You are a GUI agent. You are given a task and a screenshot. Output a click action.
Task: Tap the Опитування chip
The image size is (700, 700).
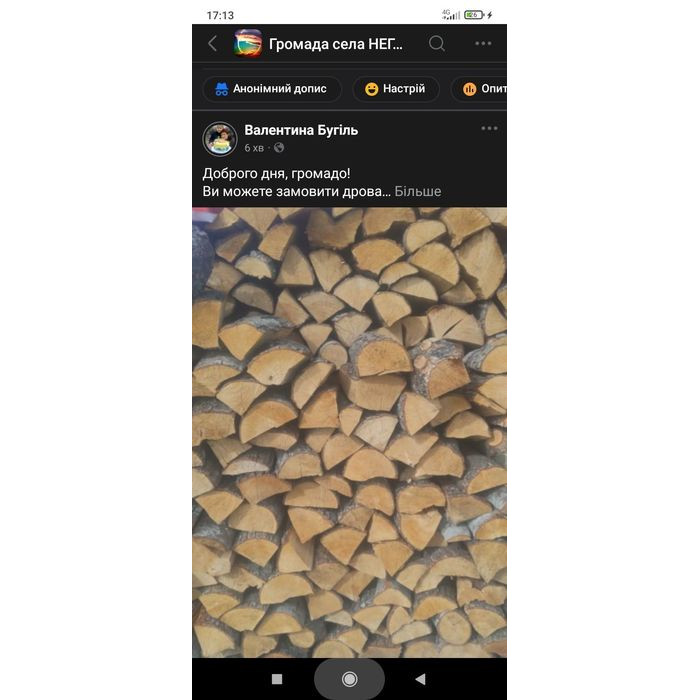click(x=482, y=89)
